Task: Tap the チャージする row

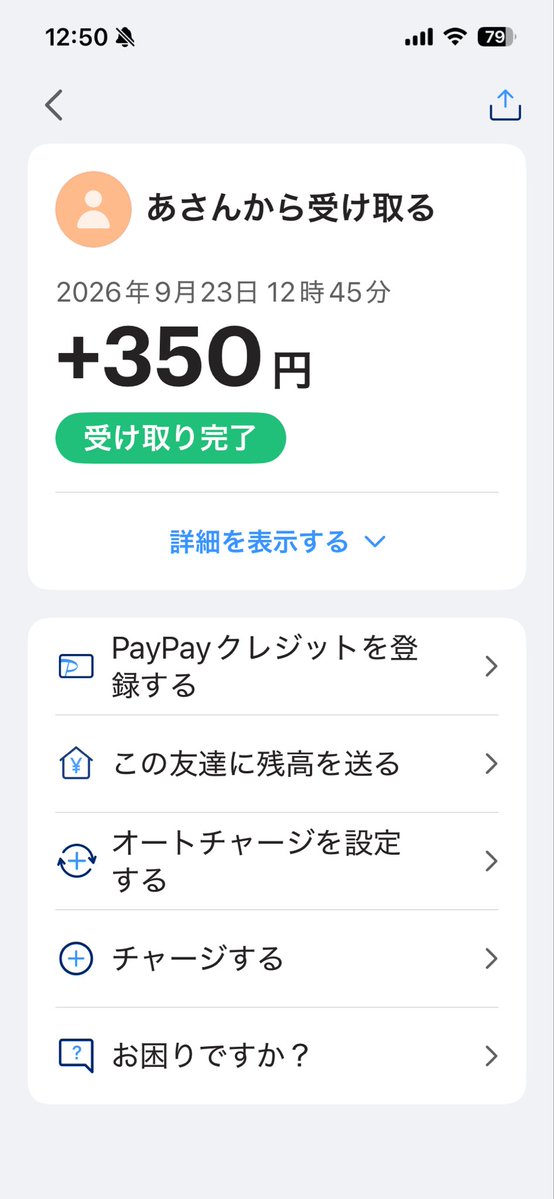Action: [277, 959]
